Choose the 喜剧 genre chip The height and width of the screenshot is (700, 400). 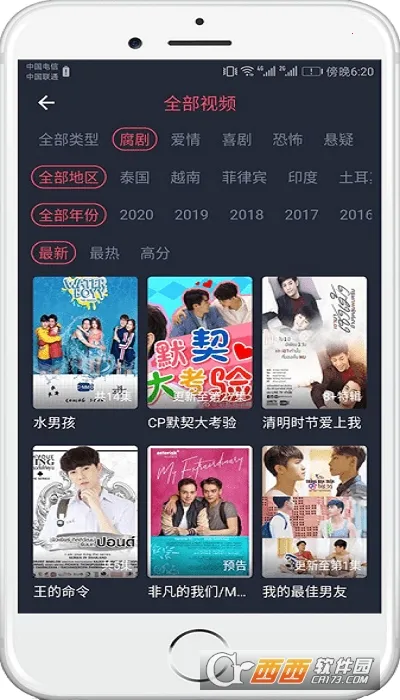click(237, 139)
